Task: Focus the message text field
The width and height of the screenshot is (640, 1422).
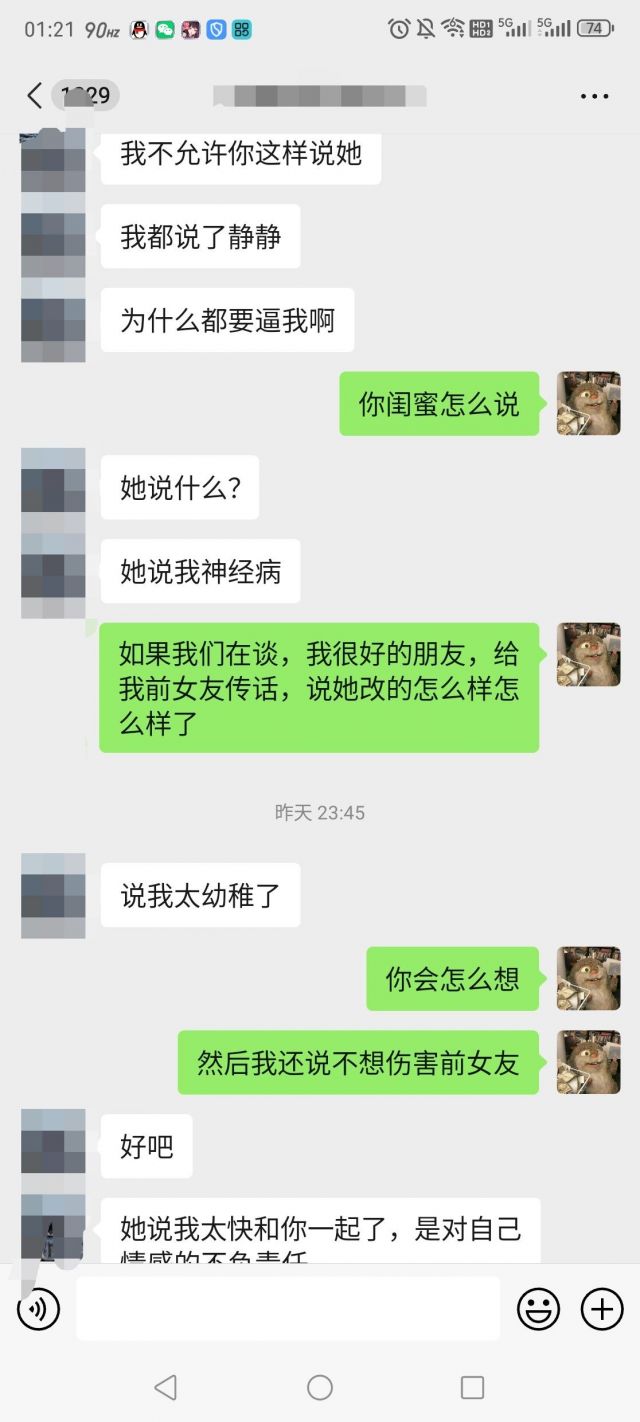Action: [x=288, y=1308]
